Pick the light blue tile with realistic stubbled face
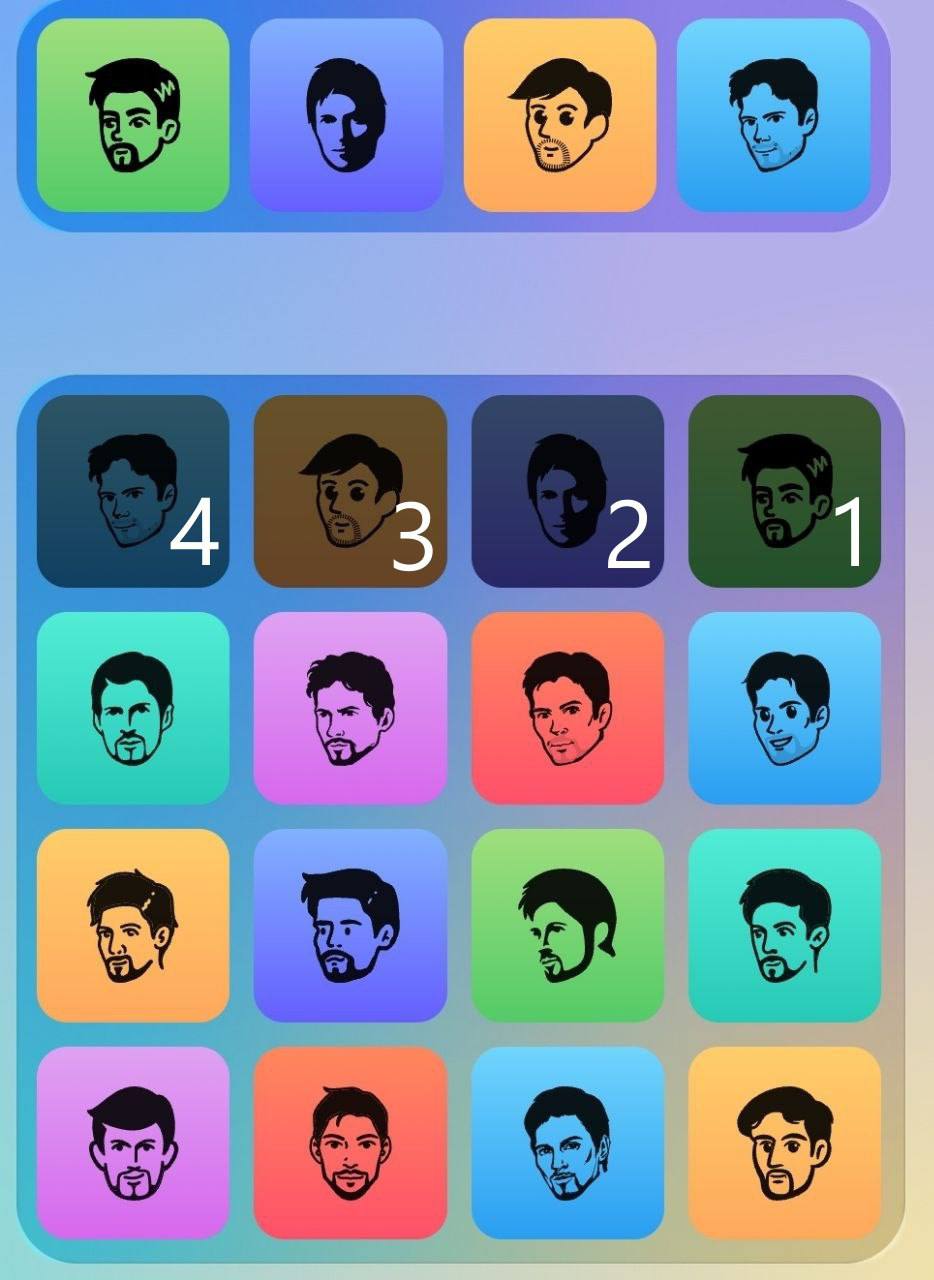 point(567,1142)
